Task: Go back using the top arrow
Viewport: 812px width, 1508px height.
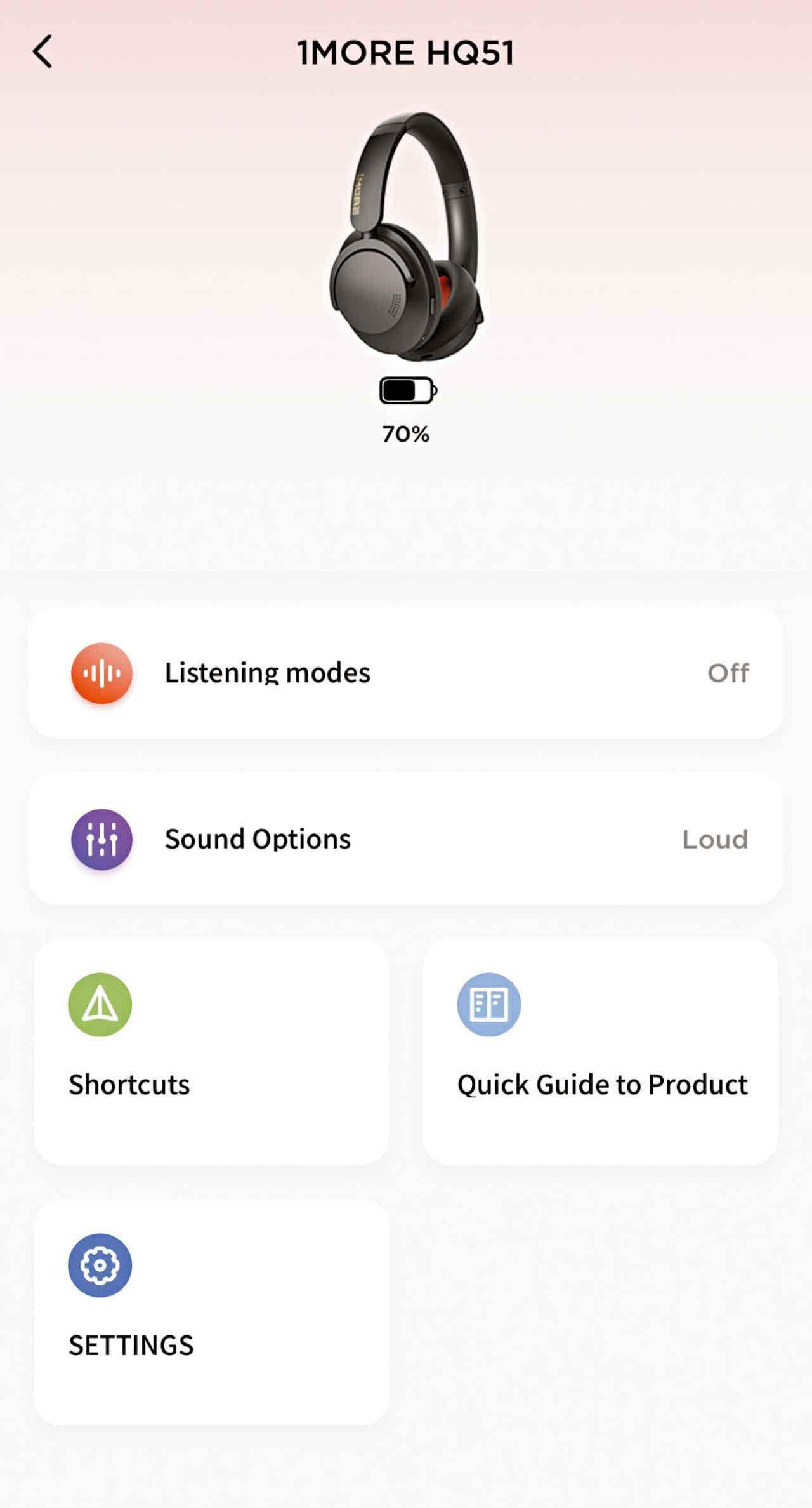Action: pos(43,51)
